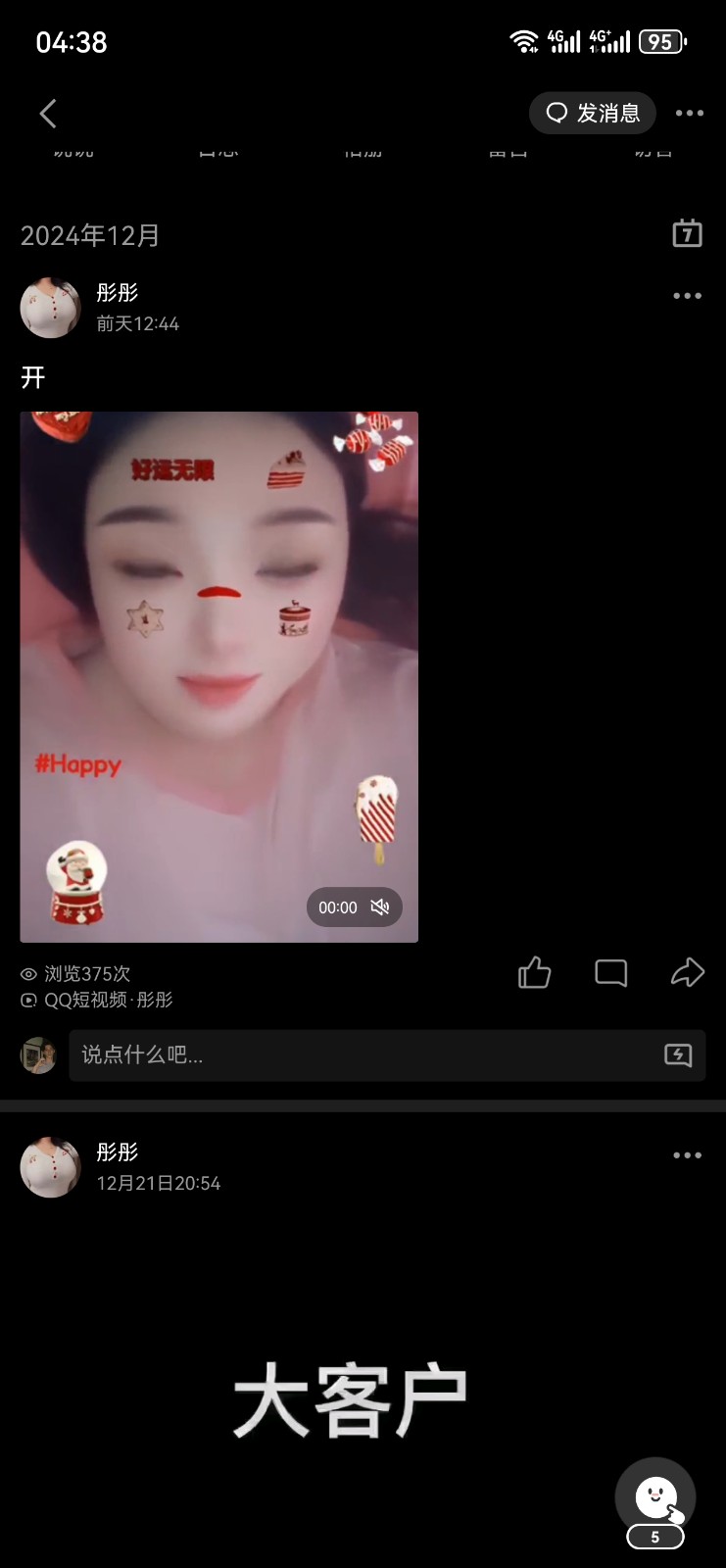
Task: Unmute the video sound
Action: tap(380, 907)
